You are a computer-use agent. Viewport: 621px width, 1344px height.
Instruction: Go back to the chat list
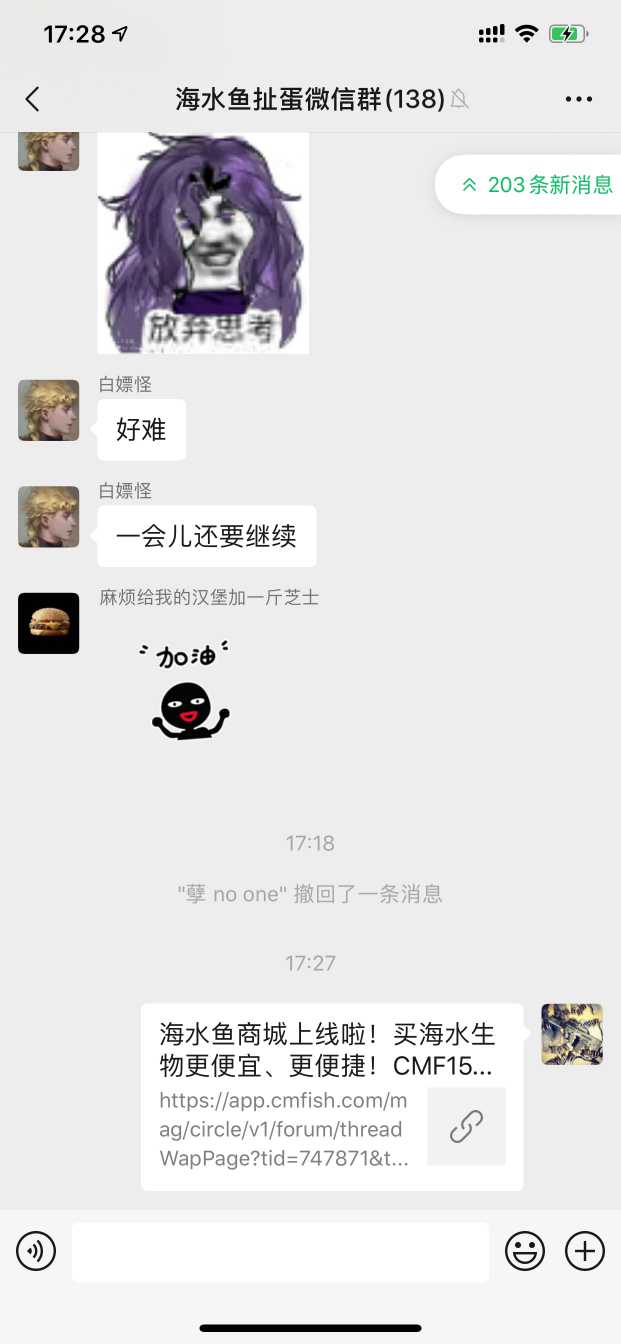click(32, 98)
